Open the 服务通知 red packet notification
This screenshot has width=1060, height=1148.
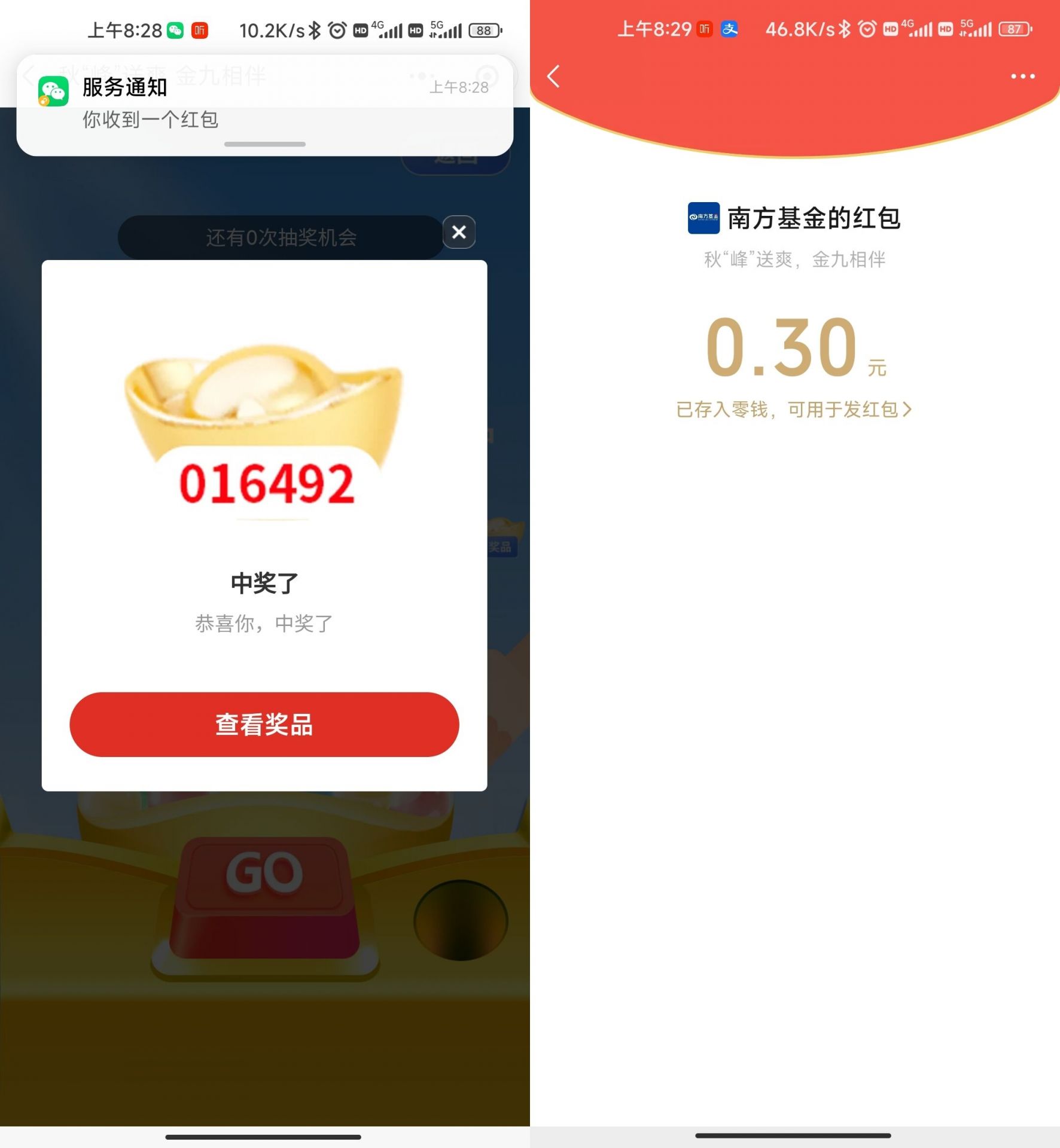[264, 105]
